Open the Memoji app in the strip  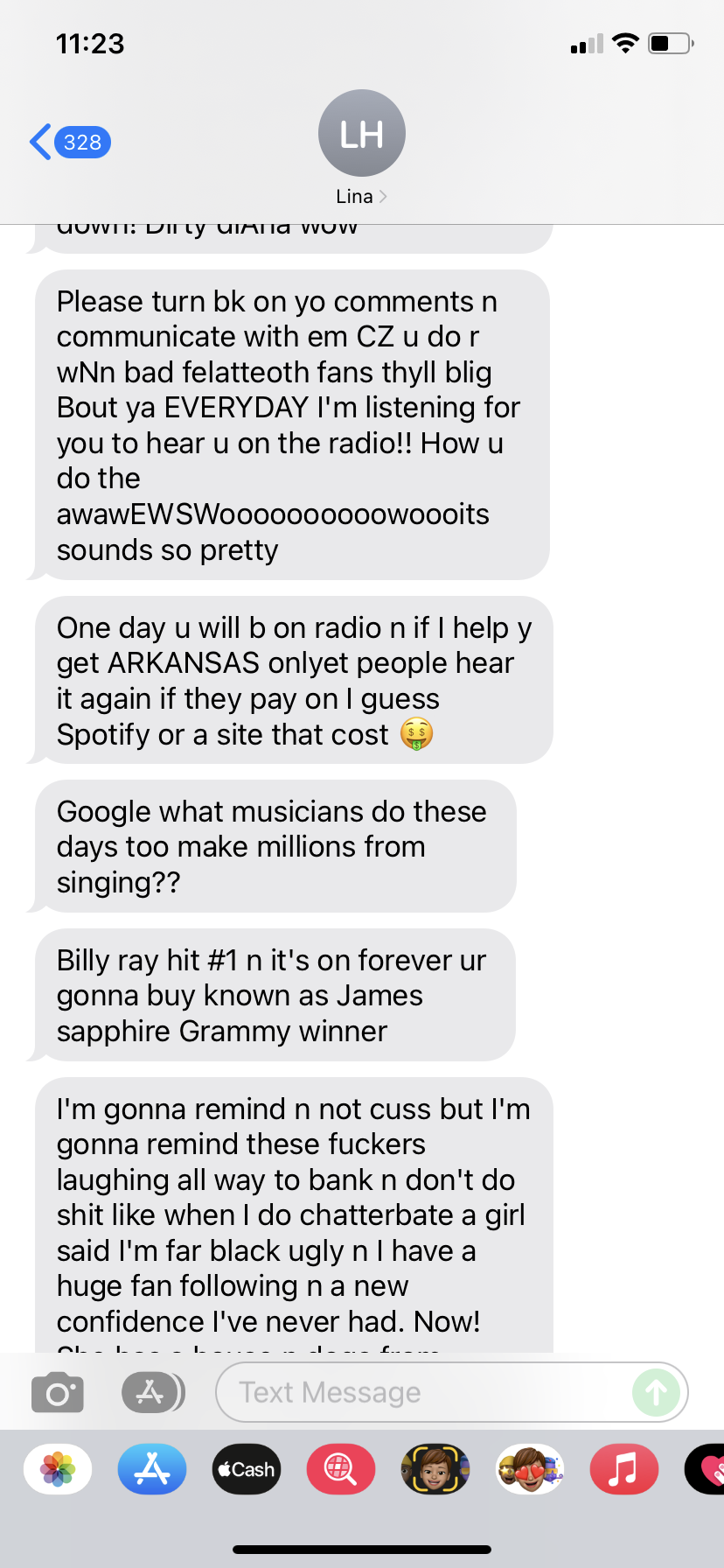435,1469
